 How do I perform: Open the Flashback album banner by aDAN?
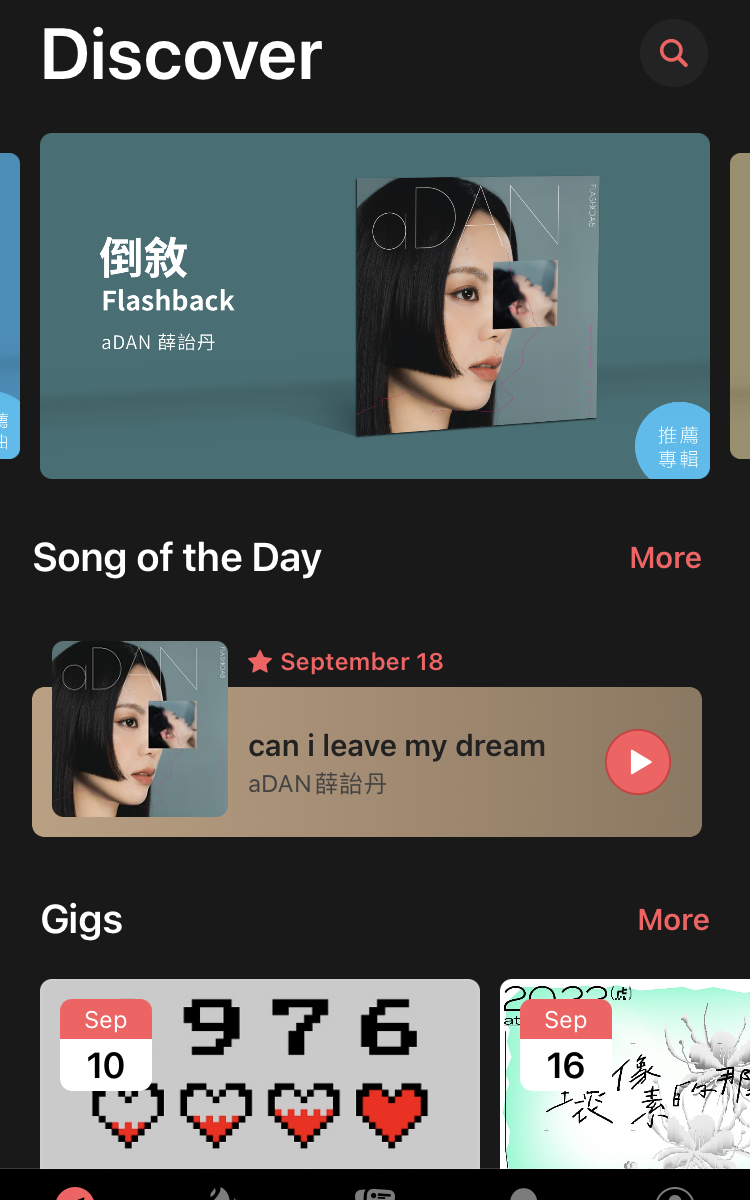pos(374,306)
